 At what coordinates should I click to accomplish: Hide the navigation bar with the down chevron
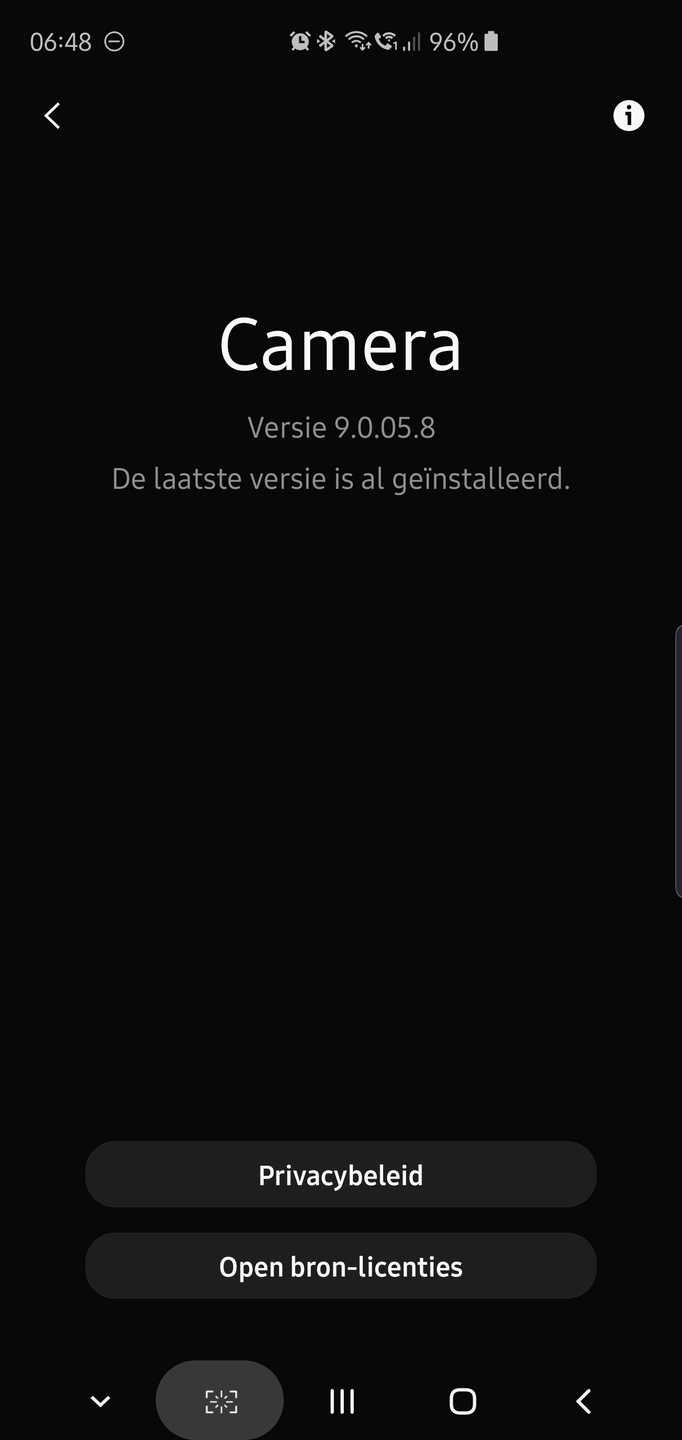[100, 1401]
